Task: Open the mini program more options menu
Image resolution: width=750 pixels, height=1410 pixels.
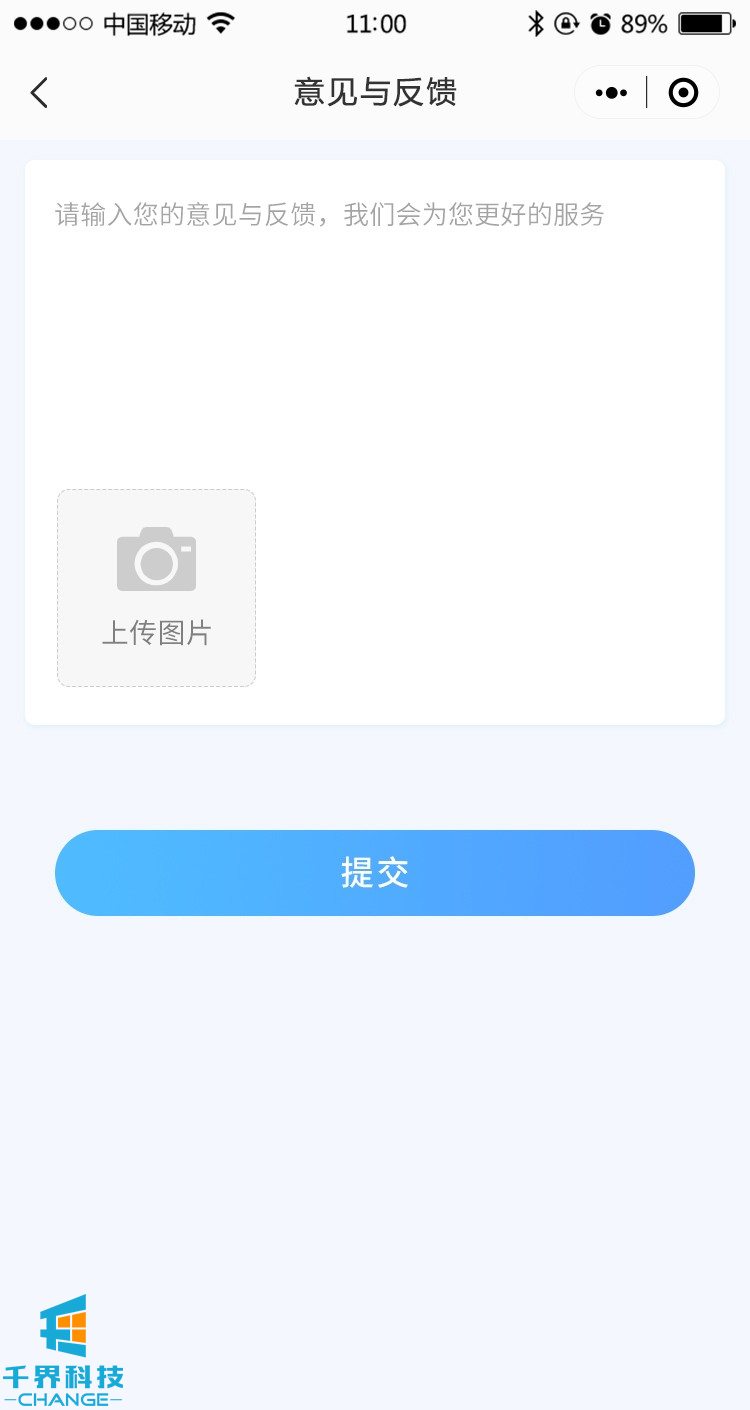Action: (611, 93)
